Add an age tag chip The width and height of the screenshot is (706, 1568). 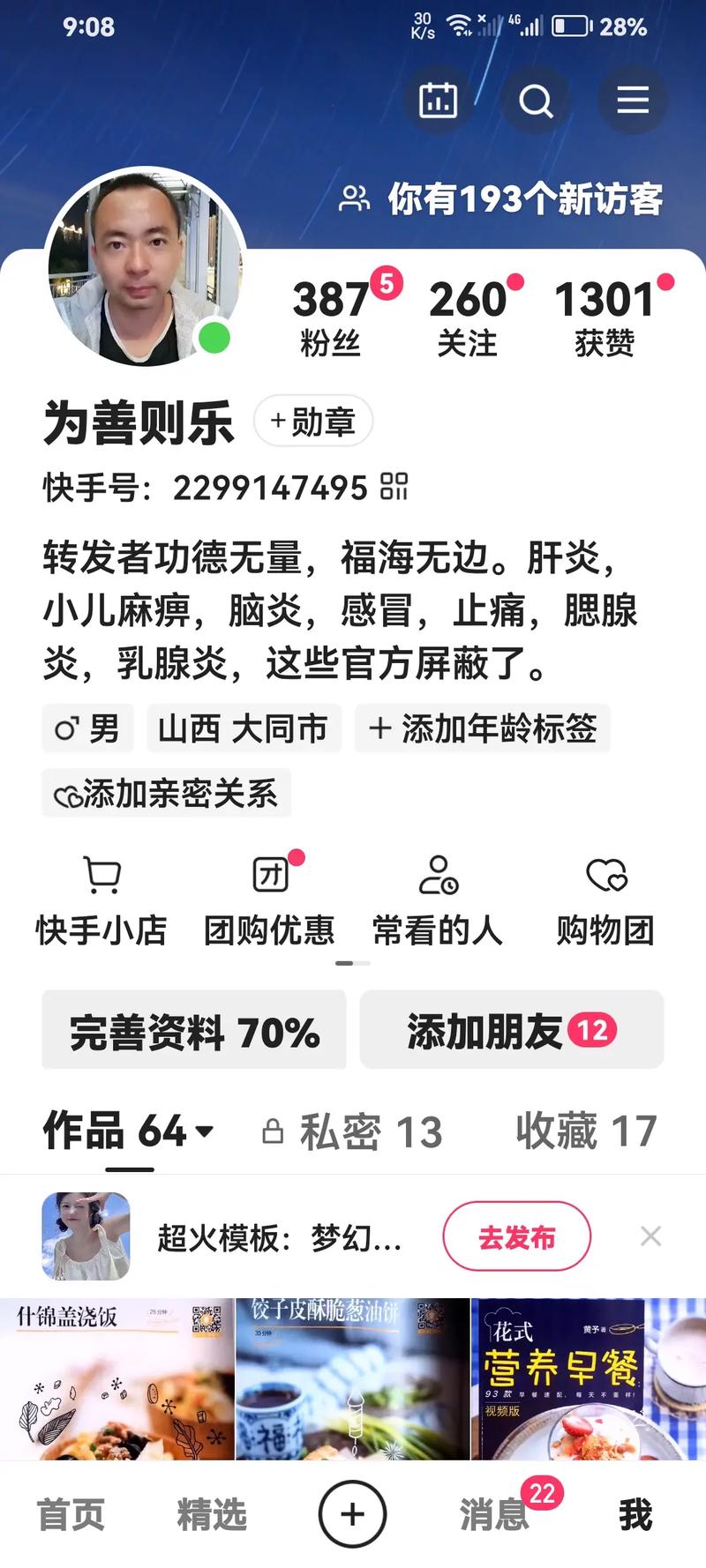(x=483, y=728)
